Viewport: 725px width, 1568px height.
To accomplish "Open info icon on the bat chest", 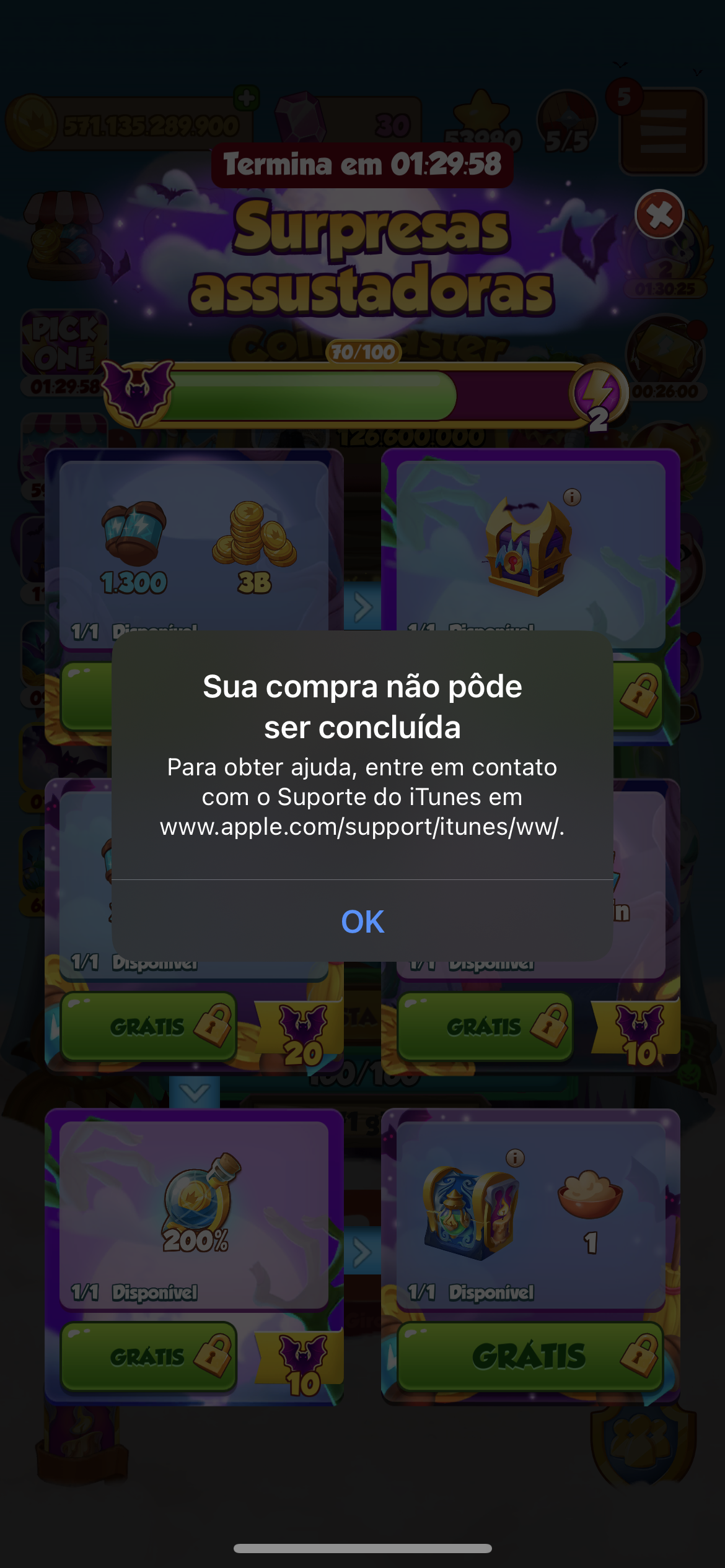I will pyautogui.click(x=572, y=497).
